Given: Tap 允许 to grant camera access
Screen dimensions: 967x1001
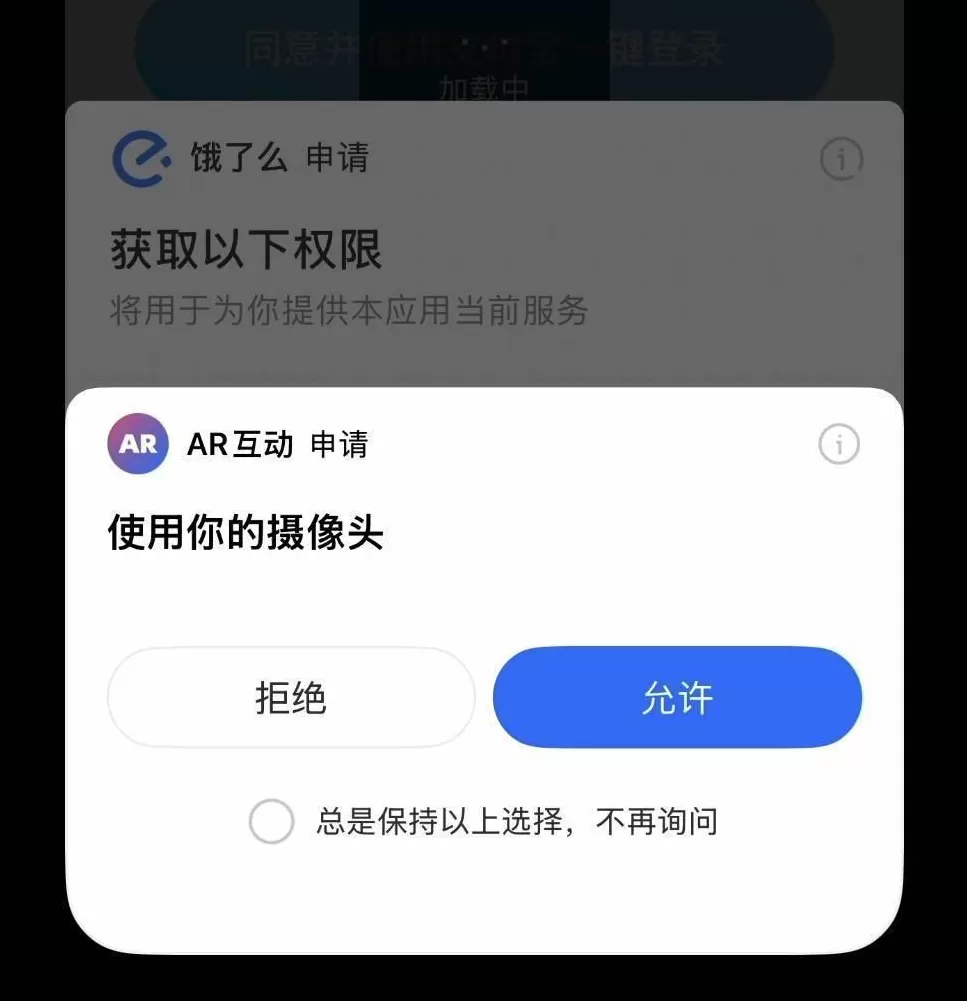Looking at the screenshot, I should pyautogui.click(x=677, y=697).
